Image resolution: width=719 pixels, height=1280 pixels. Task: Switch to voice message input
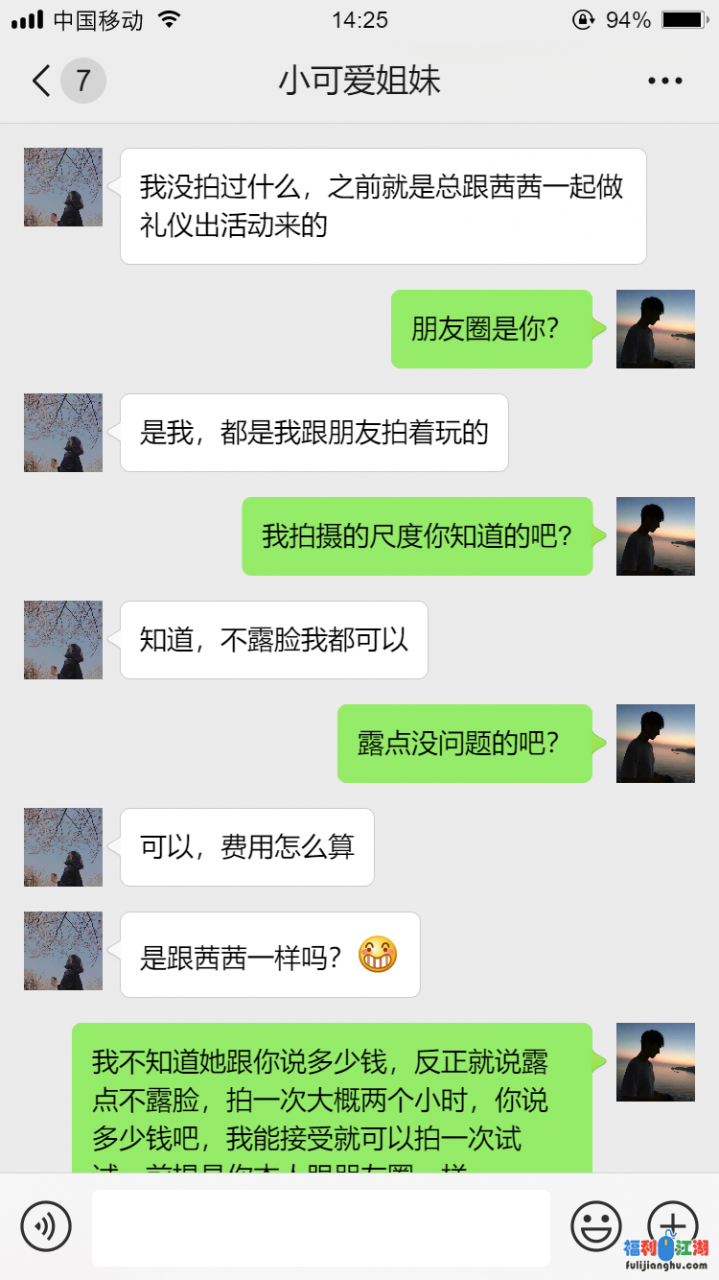point(46,1226)
